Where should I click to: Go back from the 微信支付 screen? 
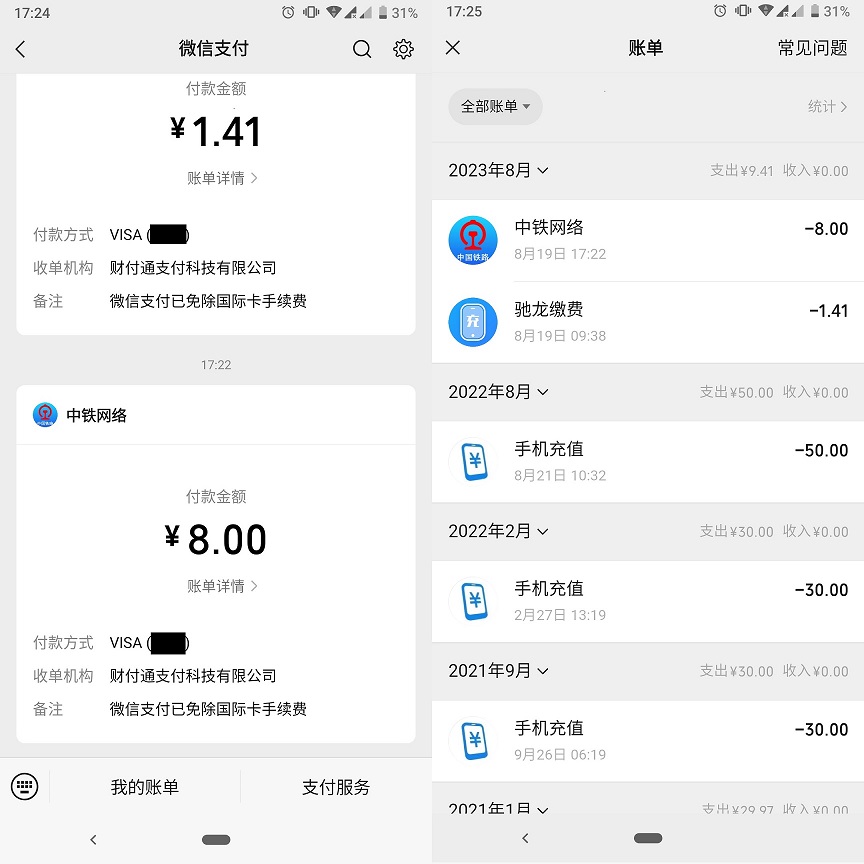point(21,49)
